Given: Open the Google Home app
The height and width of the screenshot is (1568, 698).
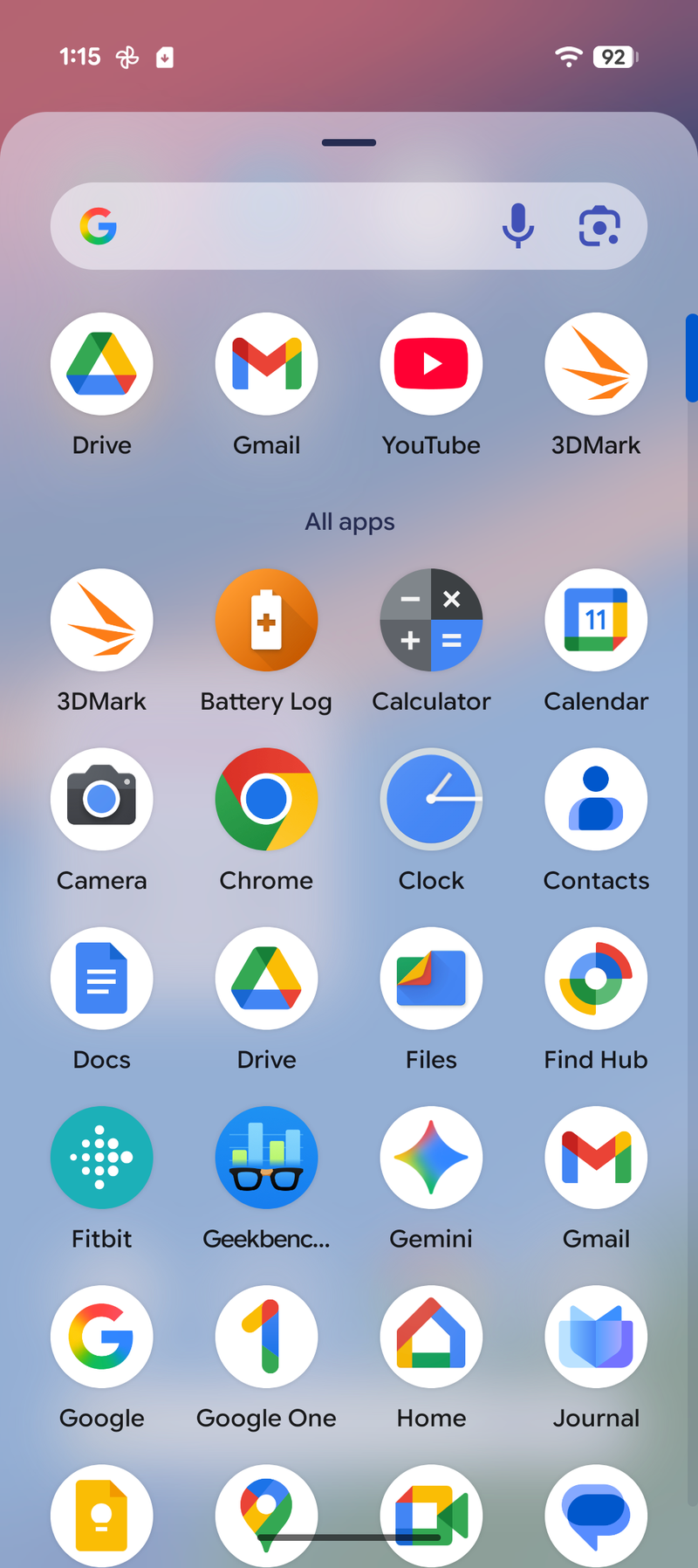Looking at the screenshot, I should (x=431, y=1337).
